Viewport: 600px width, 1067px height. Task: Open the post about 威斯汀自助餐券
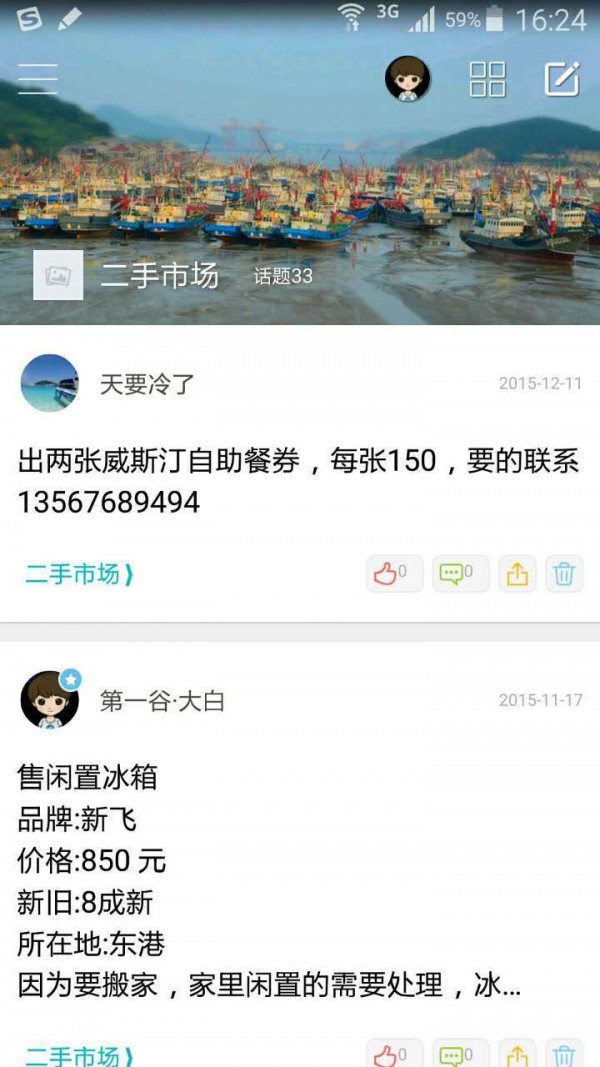(x=298, y=480)
